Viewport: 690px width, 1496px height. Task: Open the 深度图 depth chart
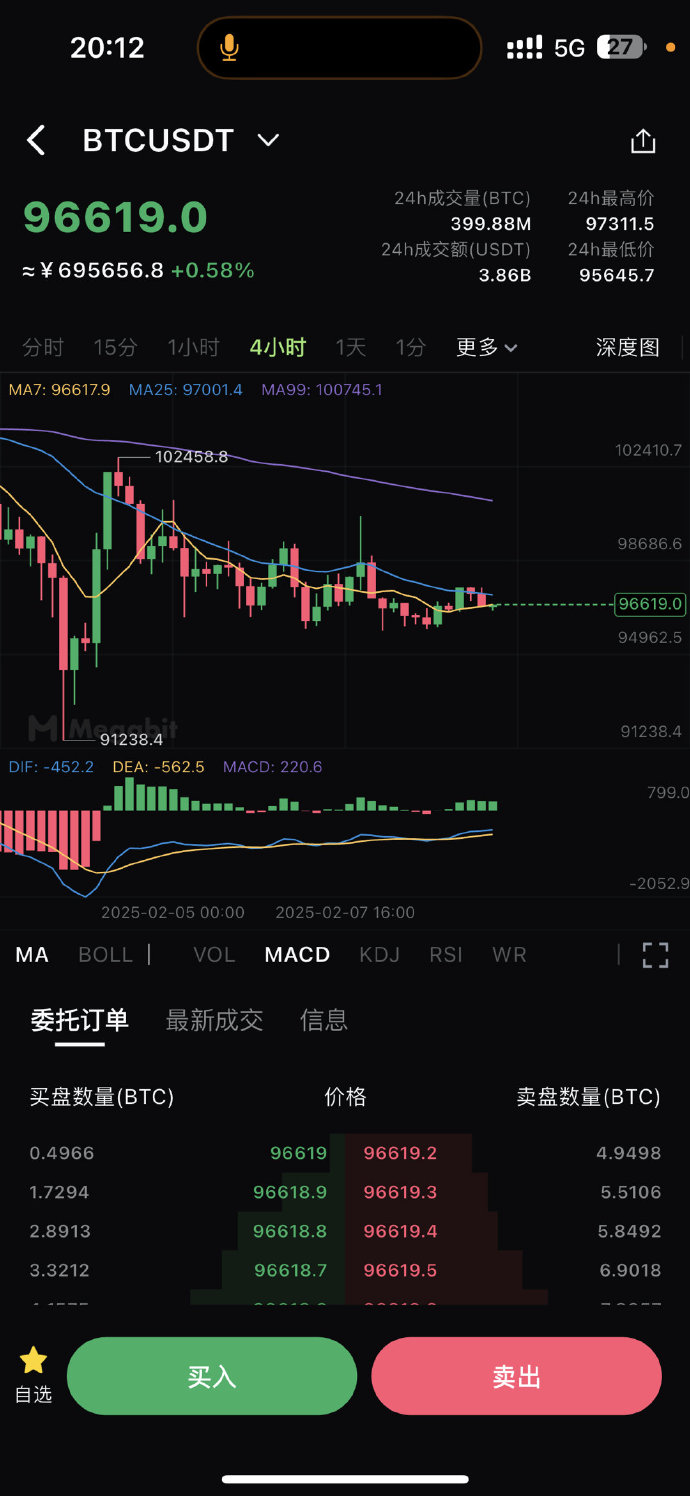point(628,347)
